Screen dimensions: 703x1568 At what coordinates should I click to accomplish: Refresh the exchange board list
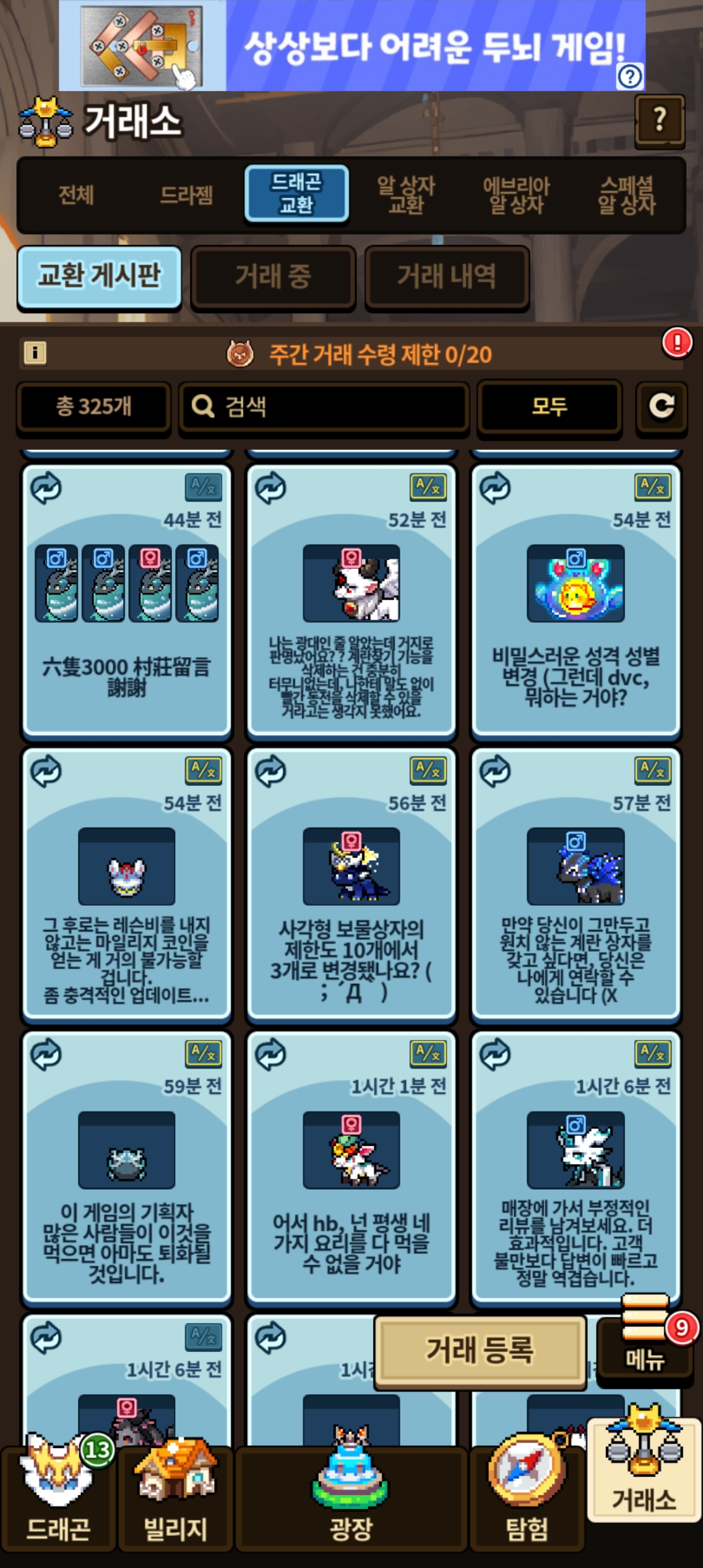point(661,406)
